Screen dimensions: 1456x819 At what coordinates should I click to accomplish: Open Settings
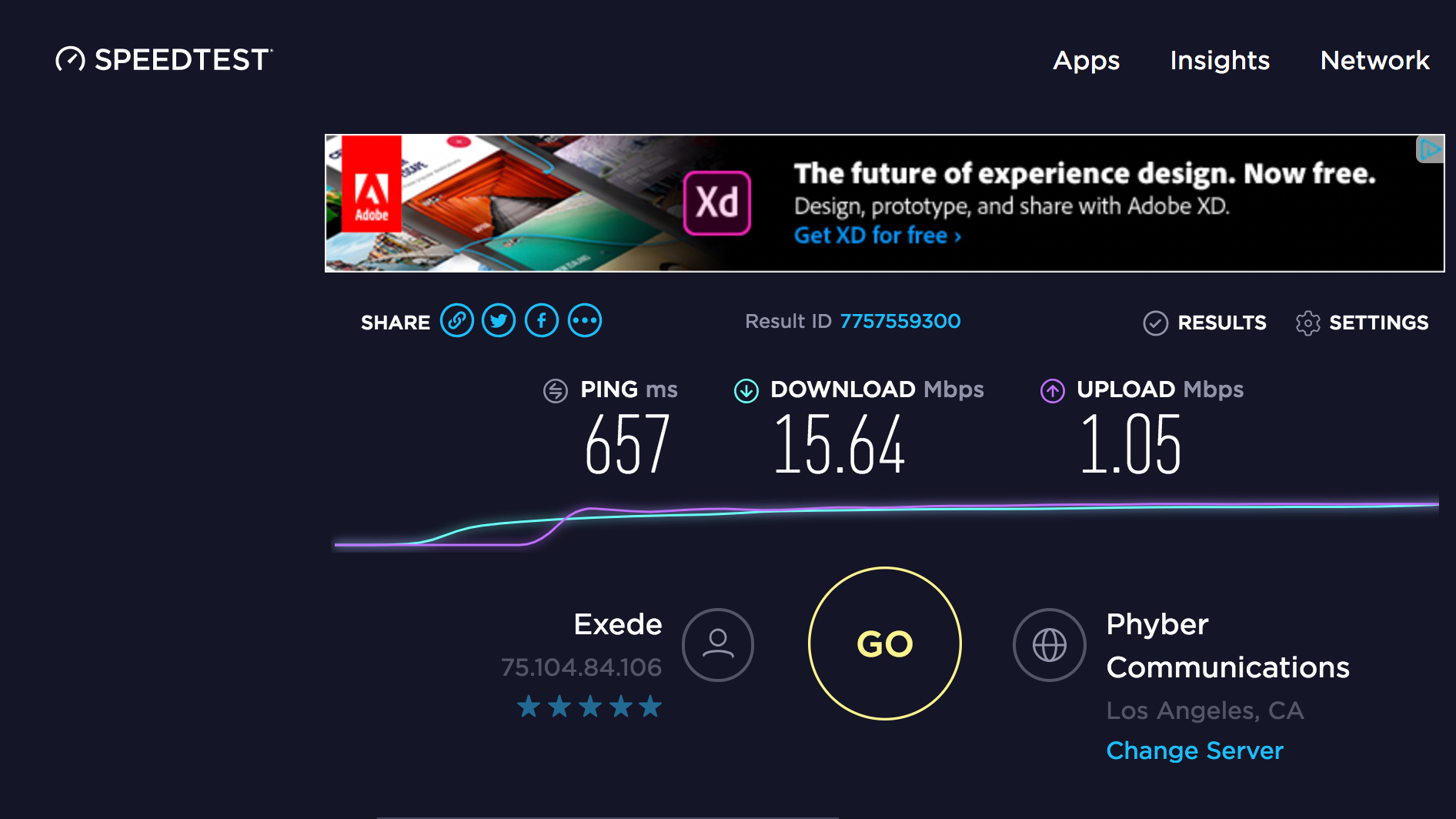(x=1362, y=323)
